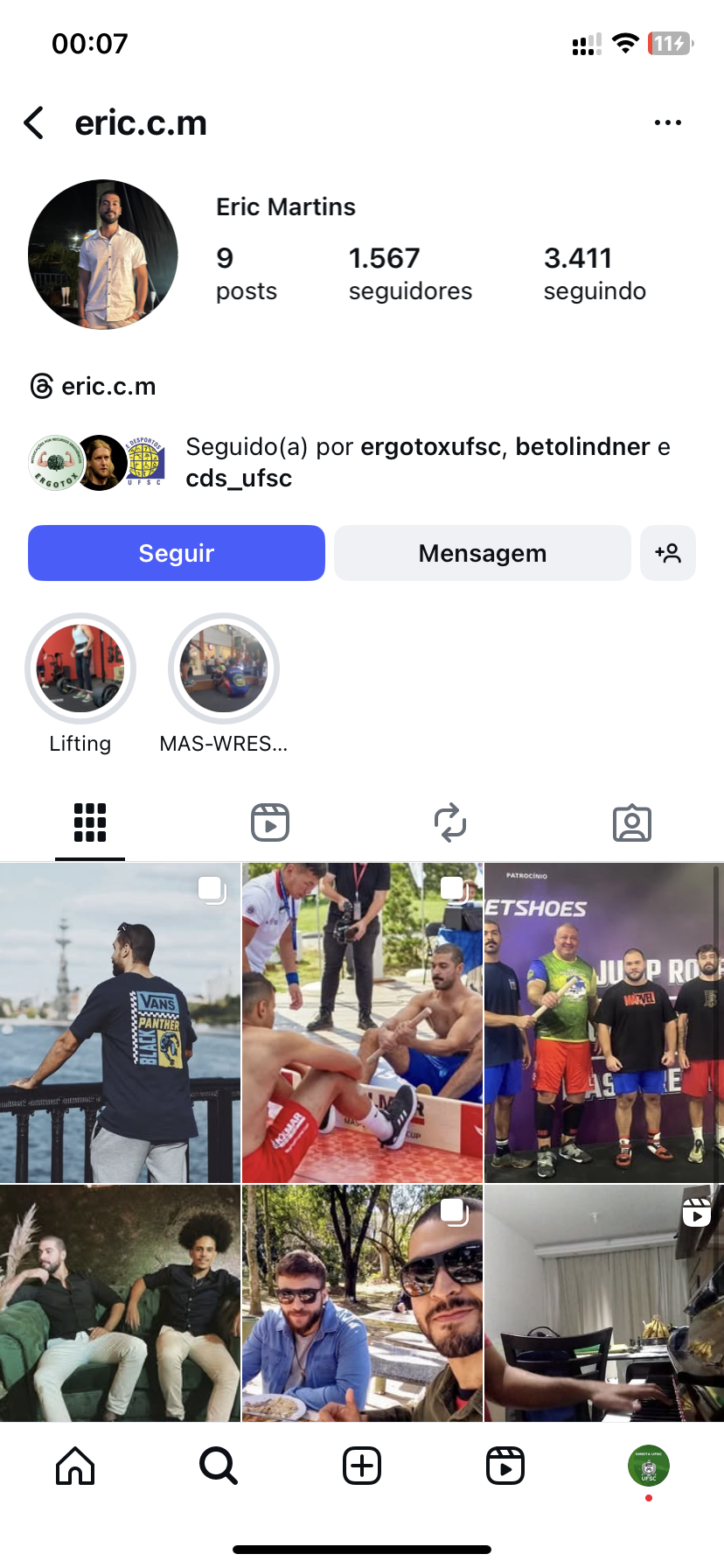This screenshot has width=724, height=1568.
Task: Send a message via Mensagem button
Action: point(482,553)
